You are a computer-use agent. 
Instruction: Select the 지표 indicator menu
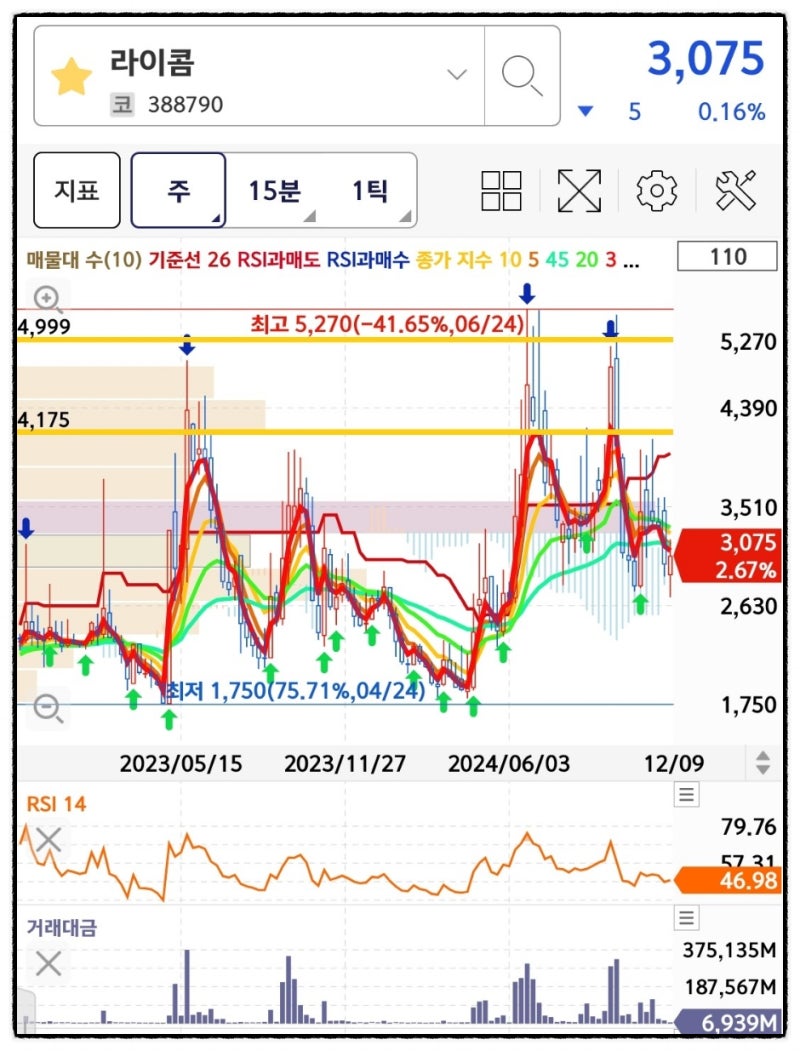click(x=77, y=189)
